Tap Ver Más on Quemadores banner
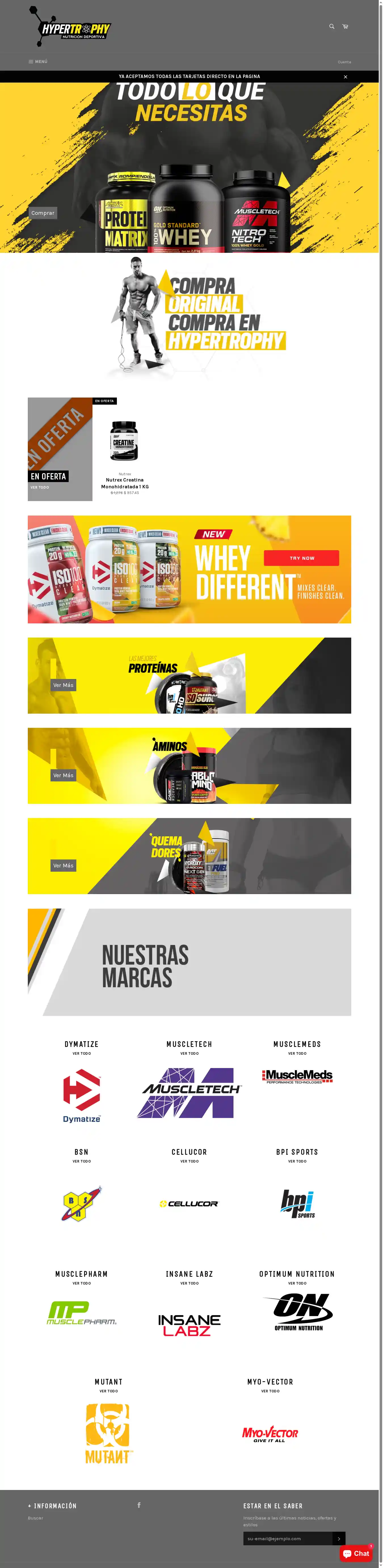Viewport: 383px width, 1568px height. pos(63,865)
